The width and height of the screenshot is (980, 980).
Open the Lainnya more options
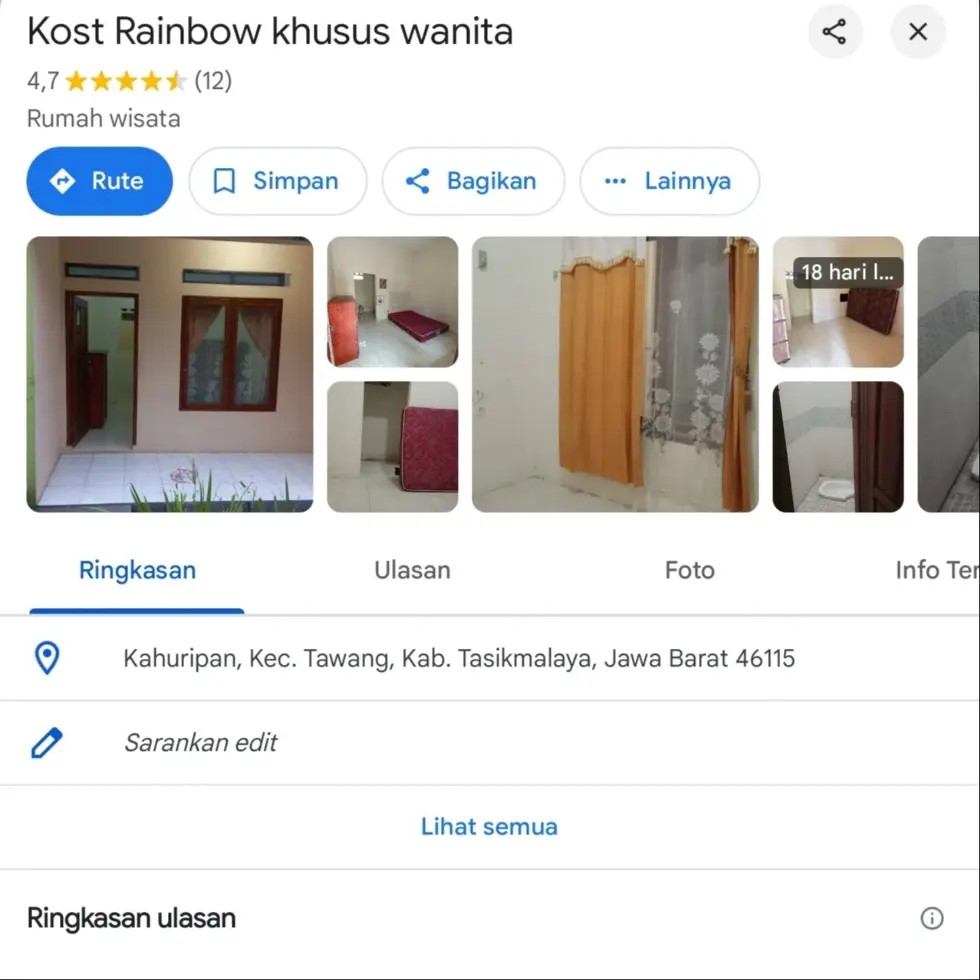pyautogui.click(x=669, y=181)
